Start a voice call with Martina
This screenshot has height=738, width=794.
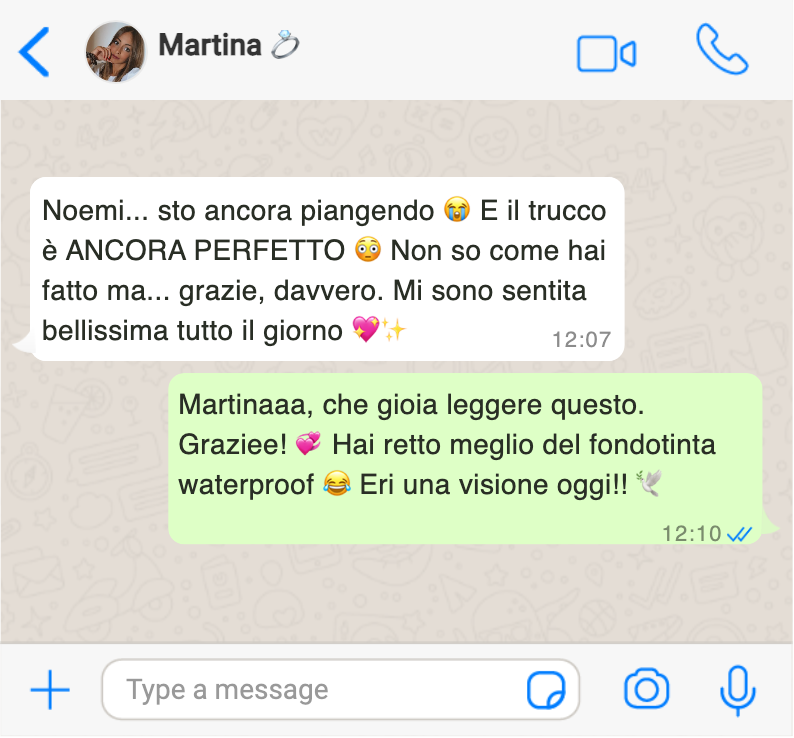click(x=721, y=50)
